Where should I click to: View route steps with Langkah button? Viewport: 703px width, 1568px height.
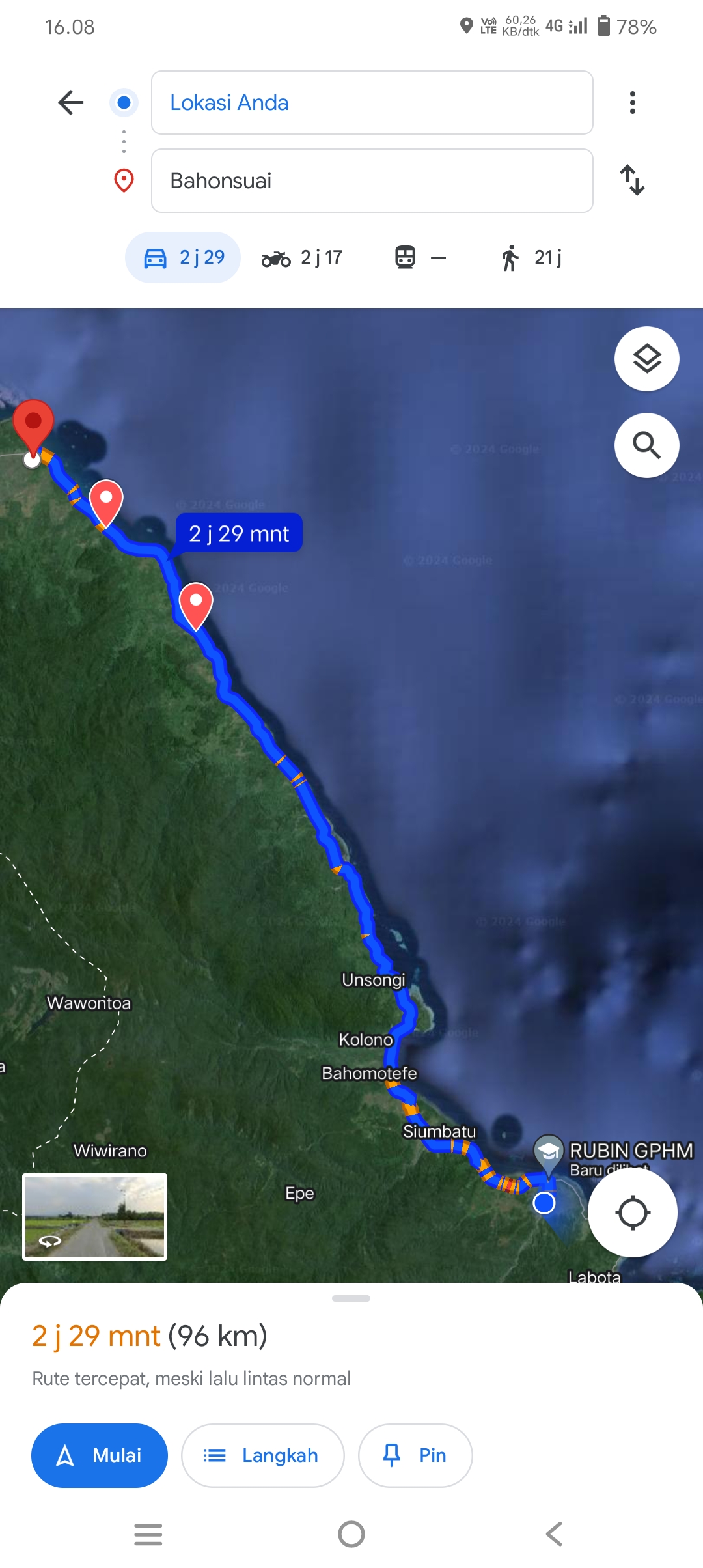pyautogui.click(x=262, y=1455)
